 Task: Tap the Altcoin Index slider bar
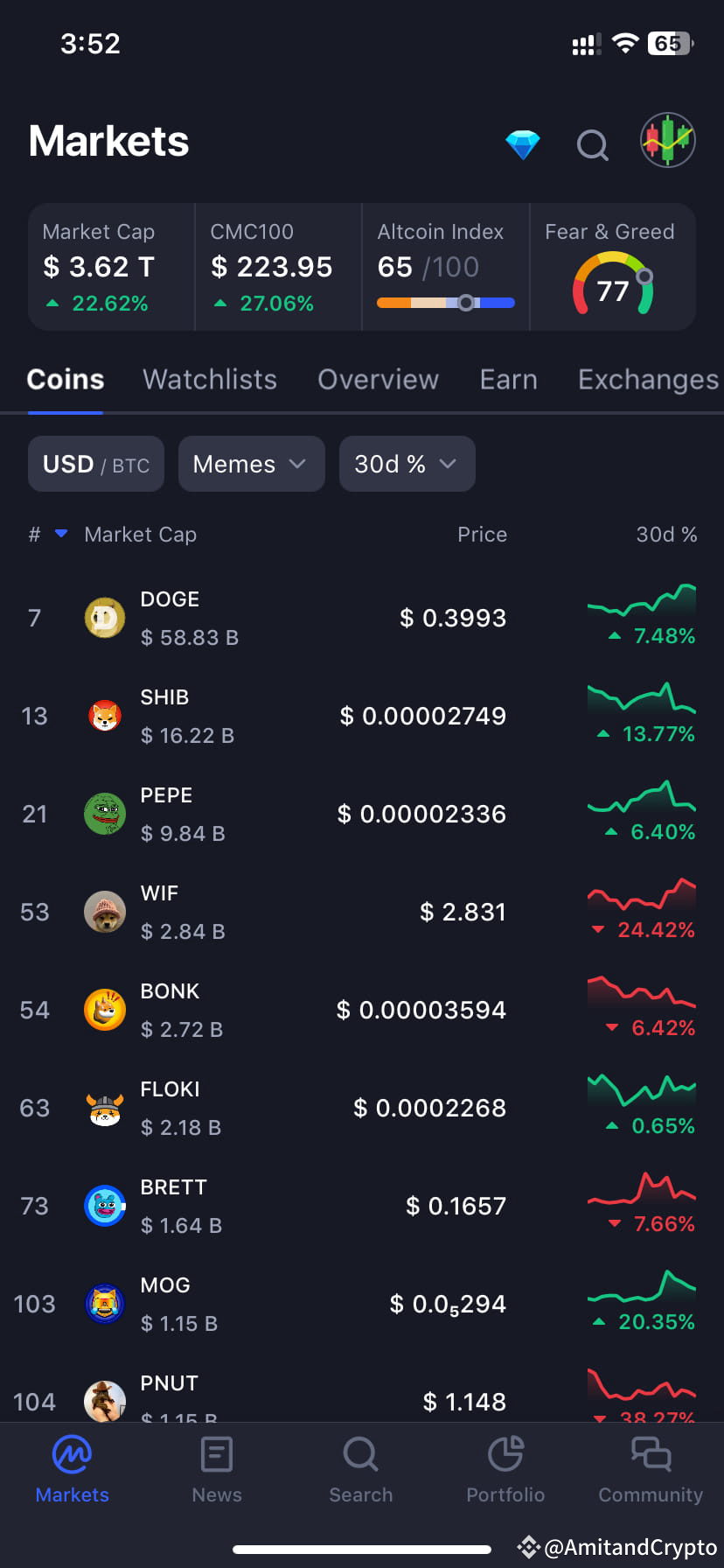click(445, 303)
